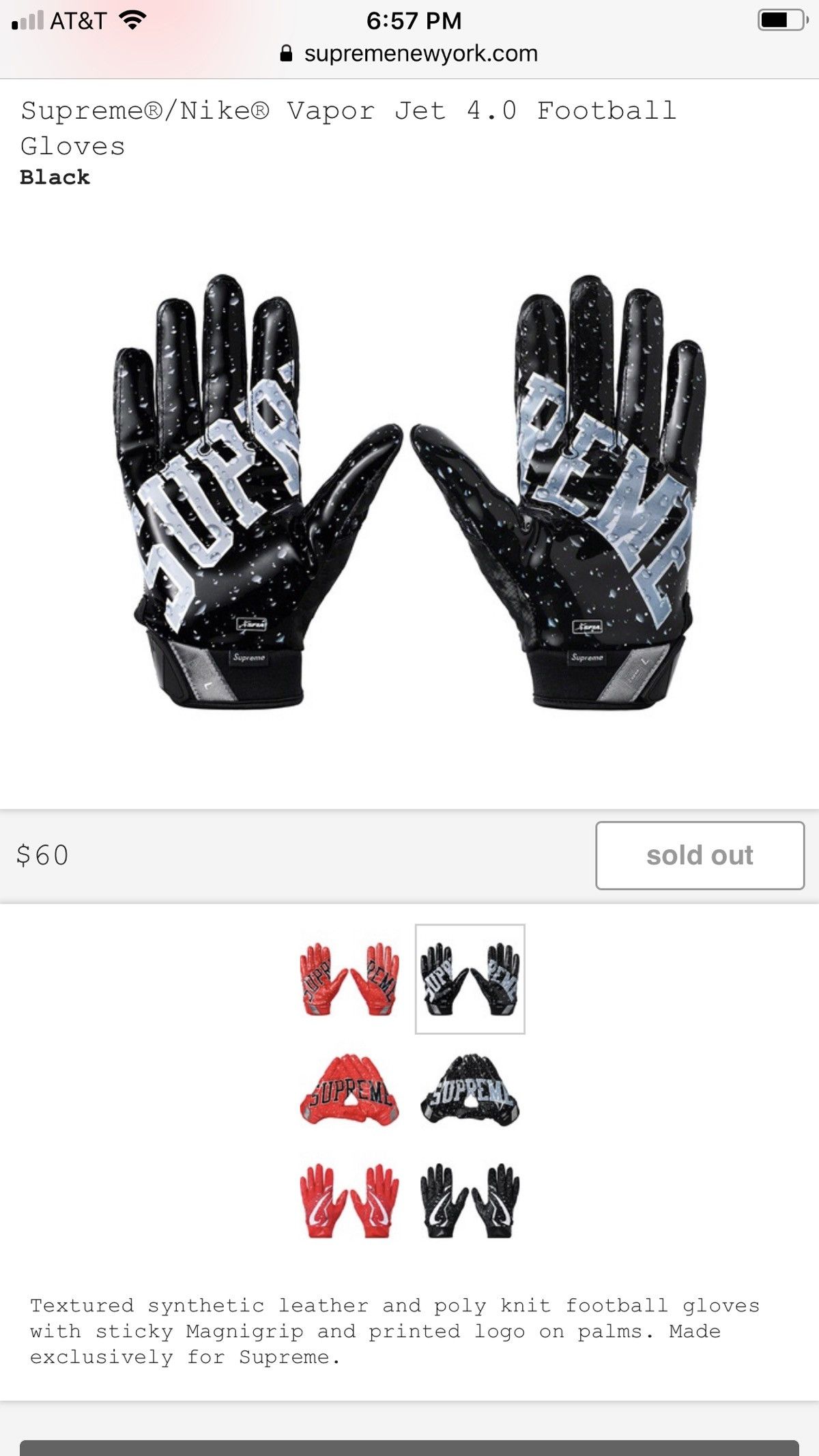Tap the sold out button

[x=700, y=855]
